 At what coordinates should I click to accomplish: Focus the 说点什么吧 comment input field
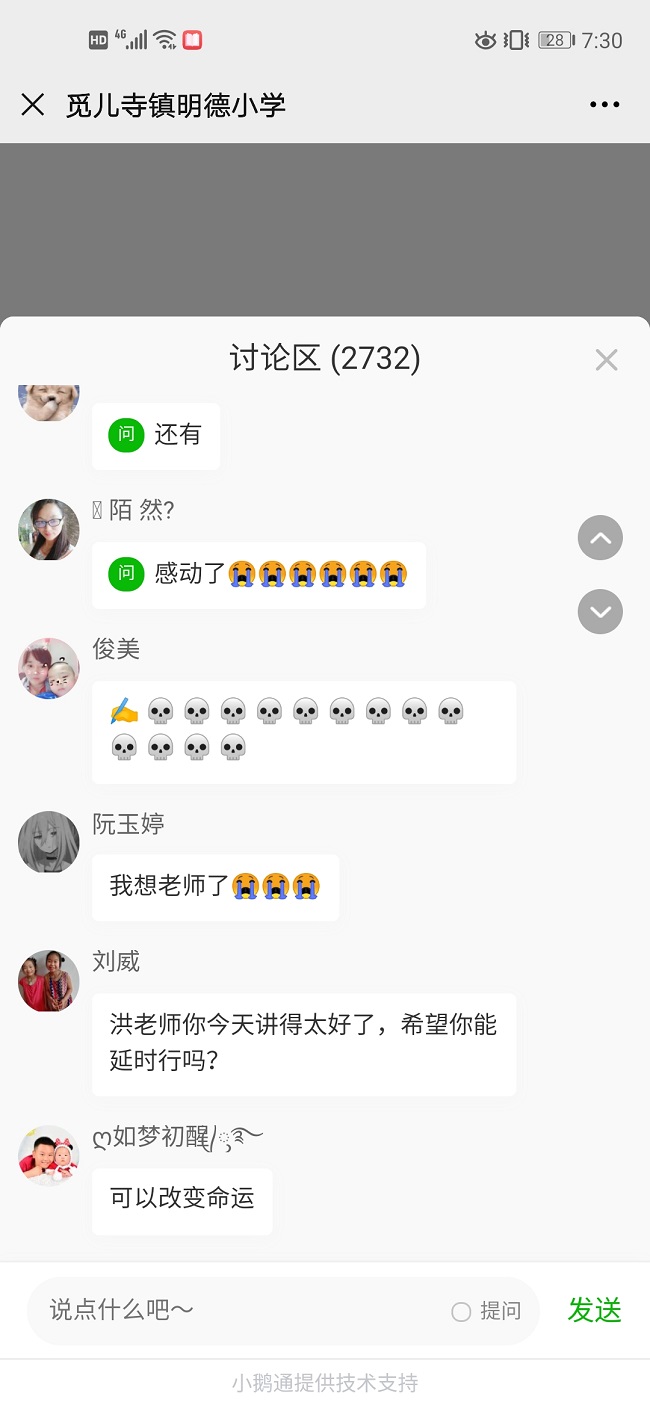(x=240, y=1310)
